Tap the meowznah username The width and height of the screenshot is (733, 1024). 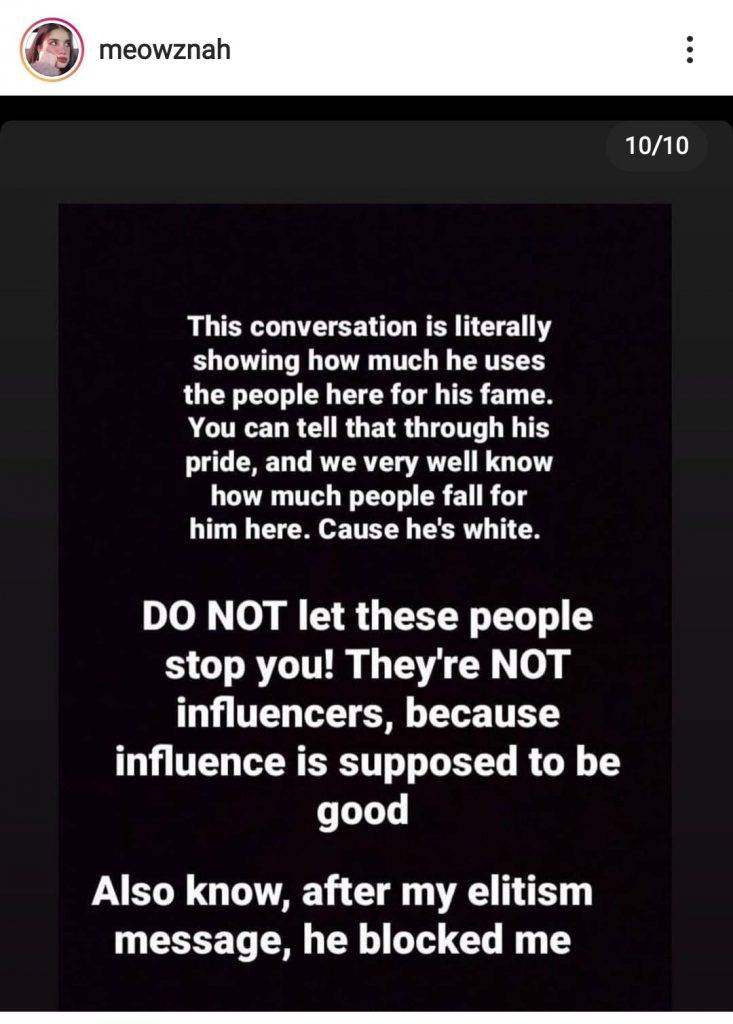(x=165, y=50)
